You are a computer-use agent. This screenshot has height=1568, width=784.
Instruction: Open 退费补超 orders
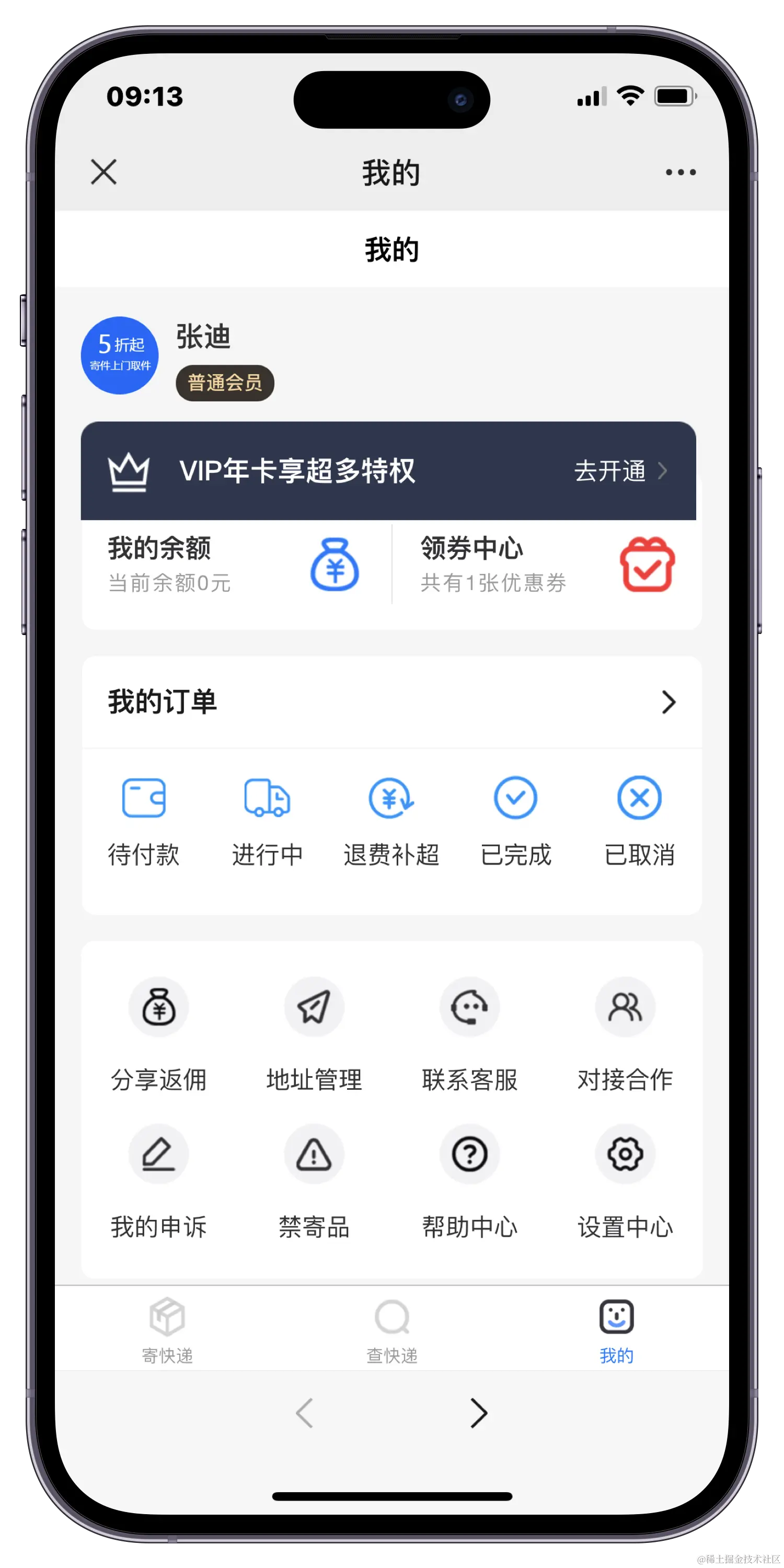[x=391, y=818]
